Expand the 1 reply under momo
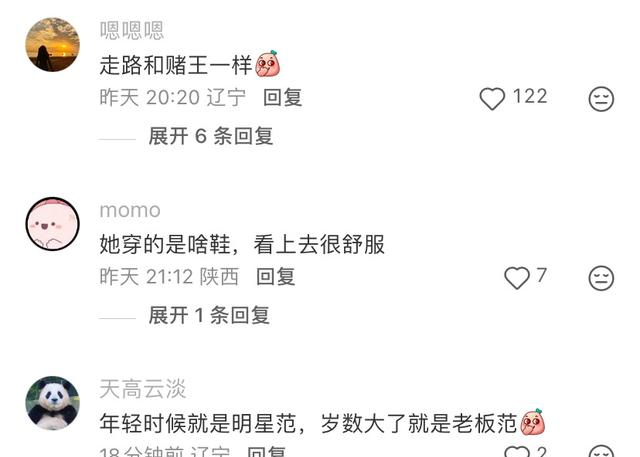The height and width of the screenshot is (457, 640). point(209,315)
